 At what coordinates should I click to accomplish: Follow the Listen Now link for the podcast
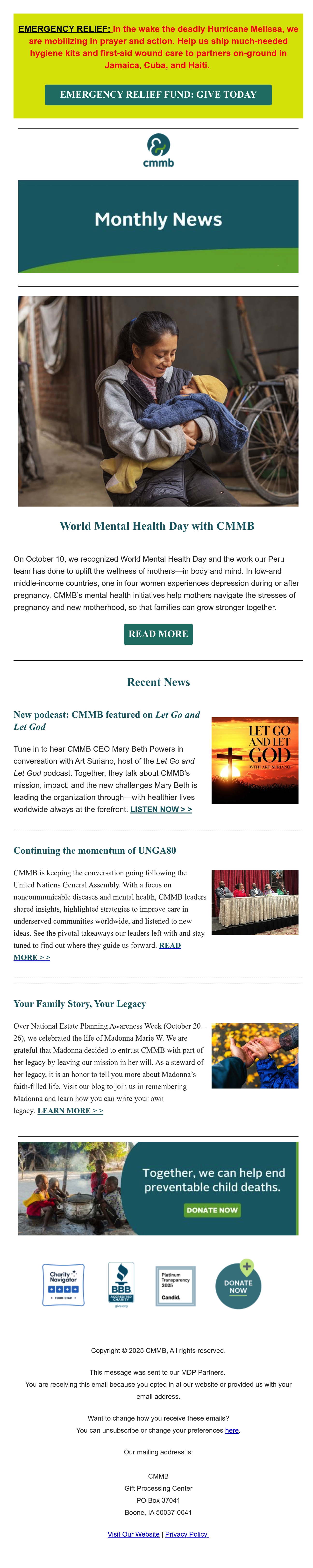click(161, 809)
